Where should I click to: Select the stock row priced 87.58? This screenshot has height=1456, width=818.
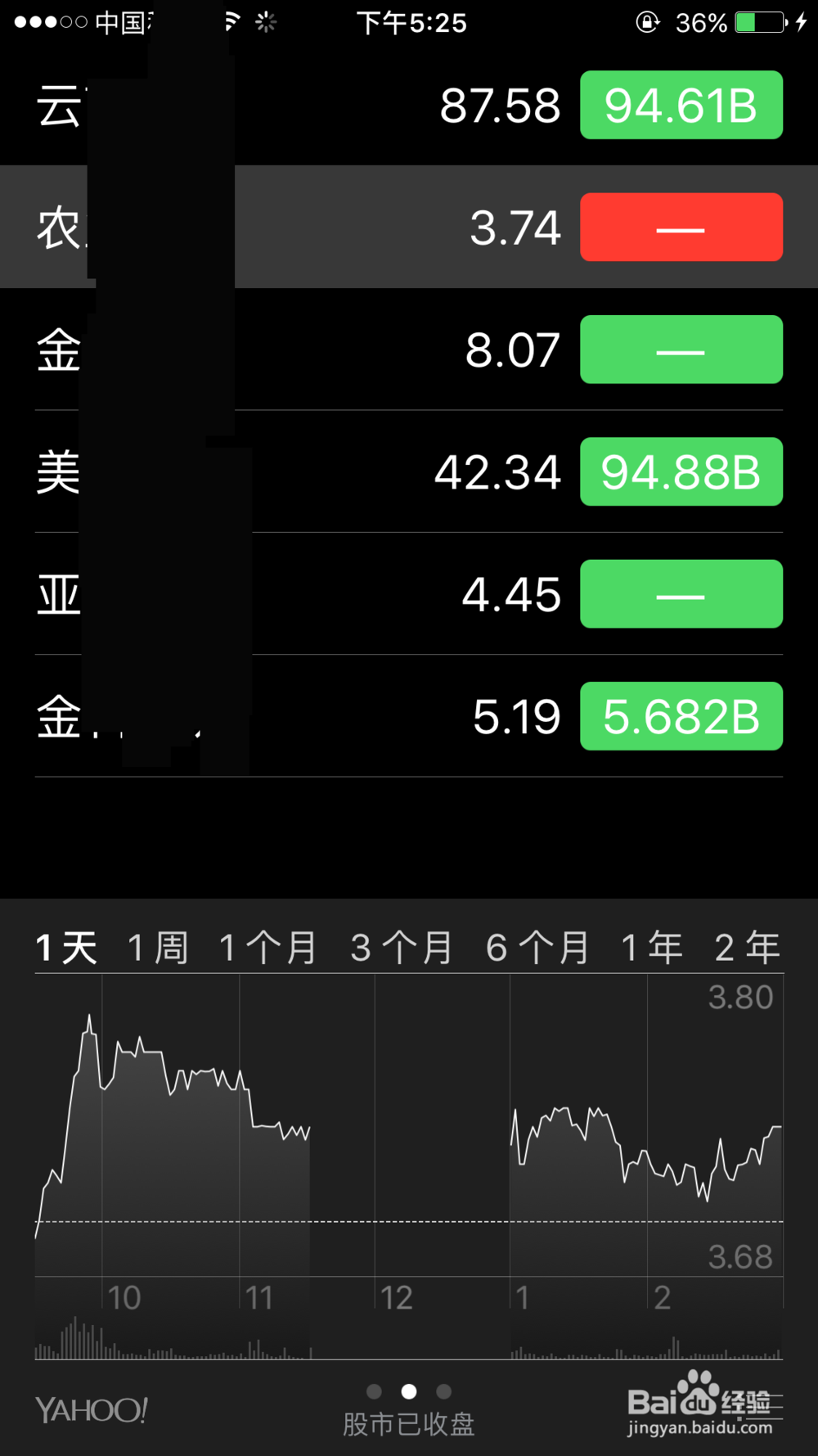pyautogui.click(x=409, y=105)
